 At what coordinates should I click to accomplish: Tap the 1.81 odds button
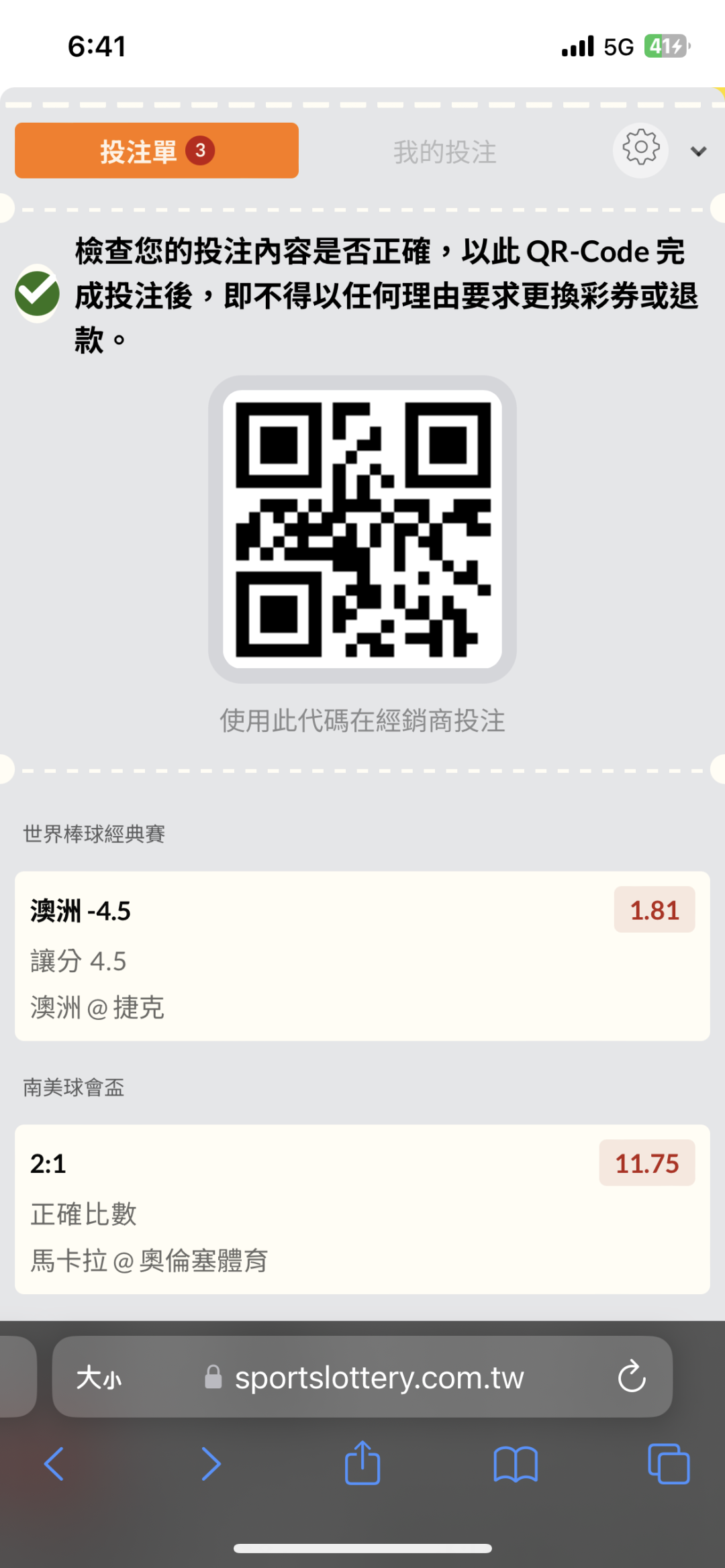tap(654, 910)
